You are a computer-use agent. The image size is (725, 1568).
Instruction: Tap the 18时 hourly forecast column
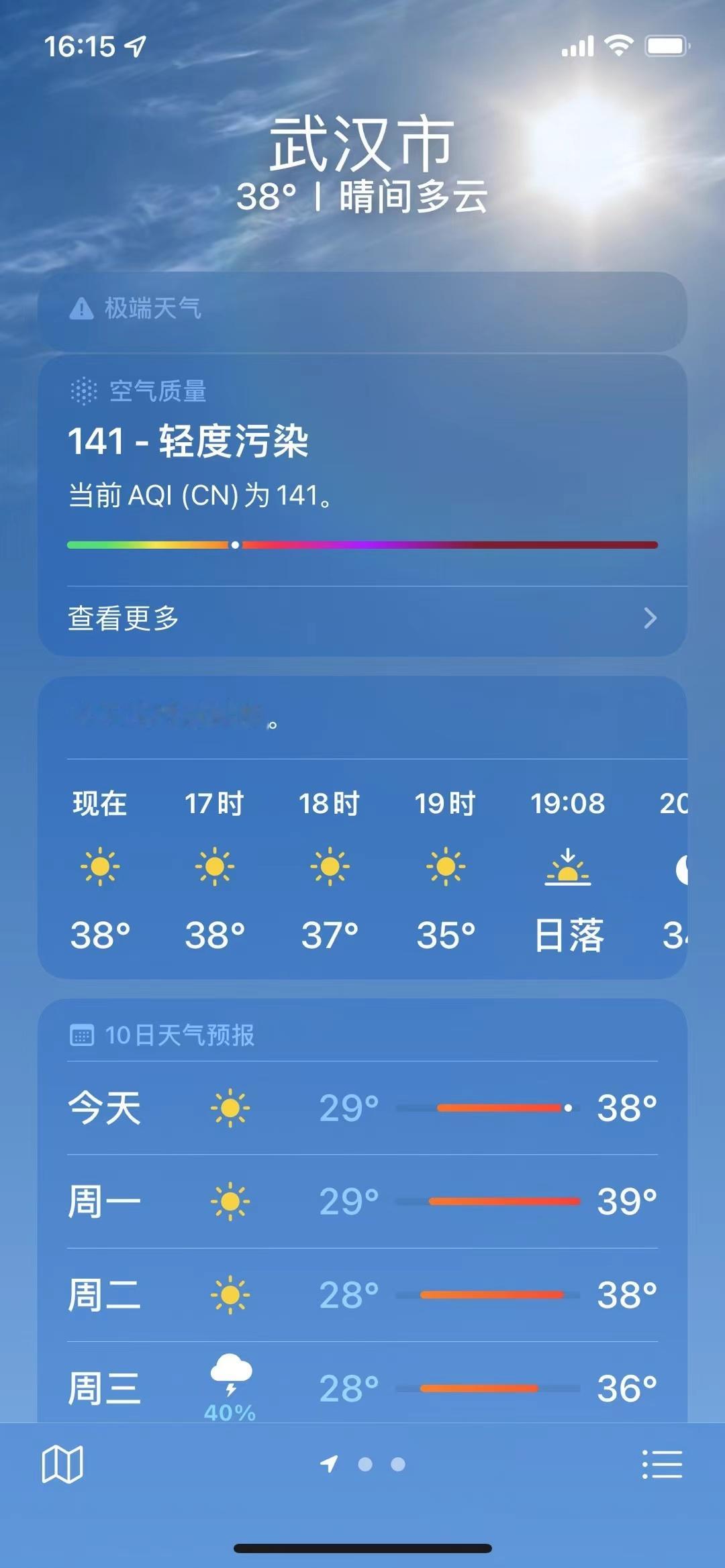(329, 868)
